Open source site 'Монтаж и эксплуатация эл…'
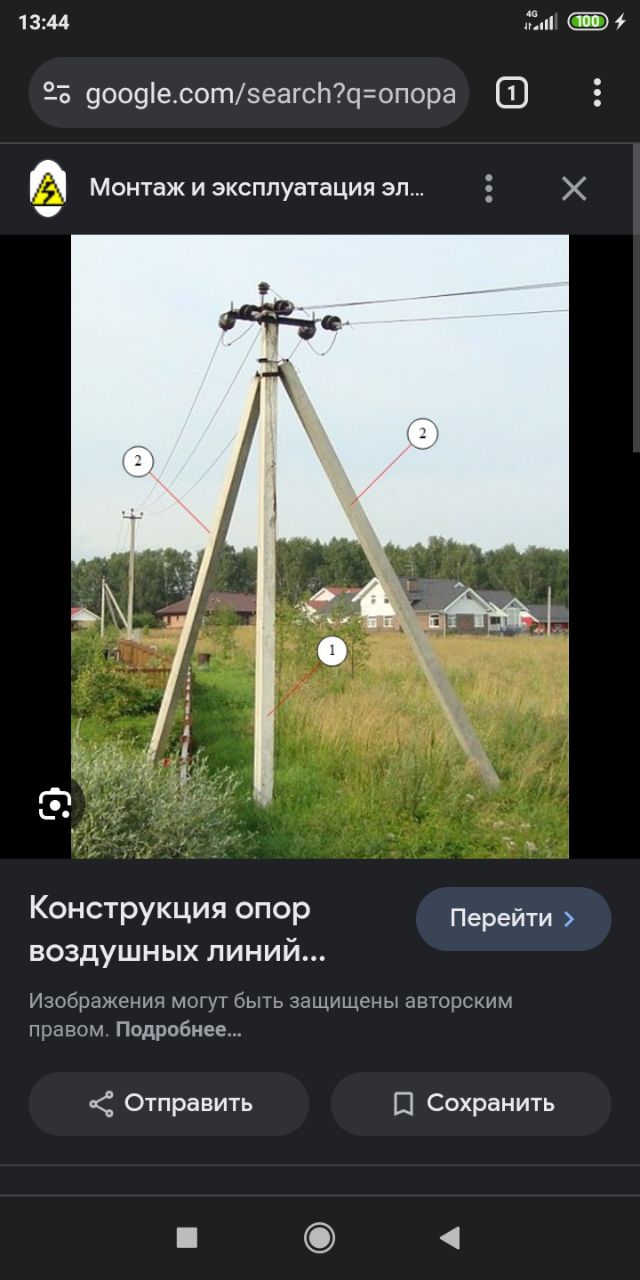This screenshot has width=640, height=1280. pyautogui.click(x=257, y=188)
